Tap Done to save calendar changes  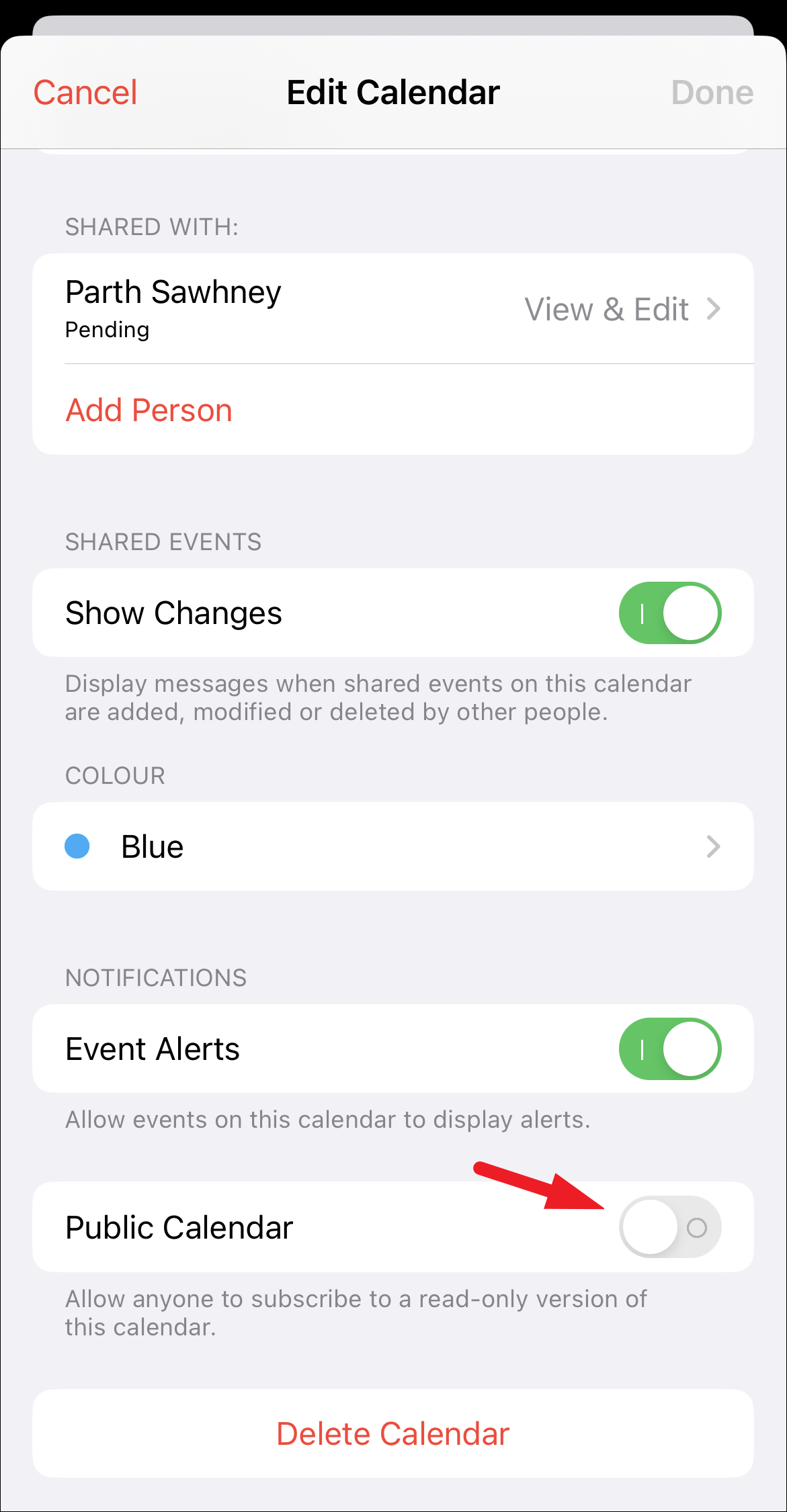[712, 93]
